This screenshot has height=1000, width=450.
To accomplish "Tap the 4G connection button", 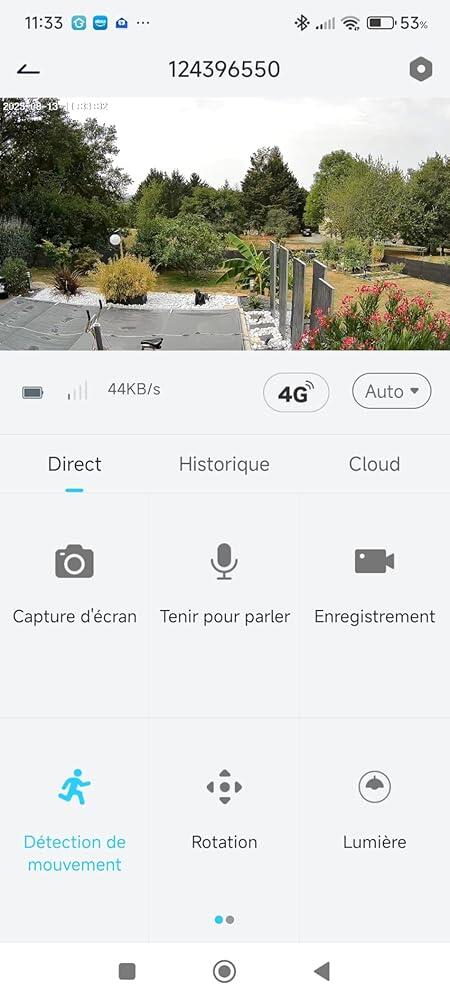I will point(296,392).
